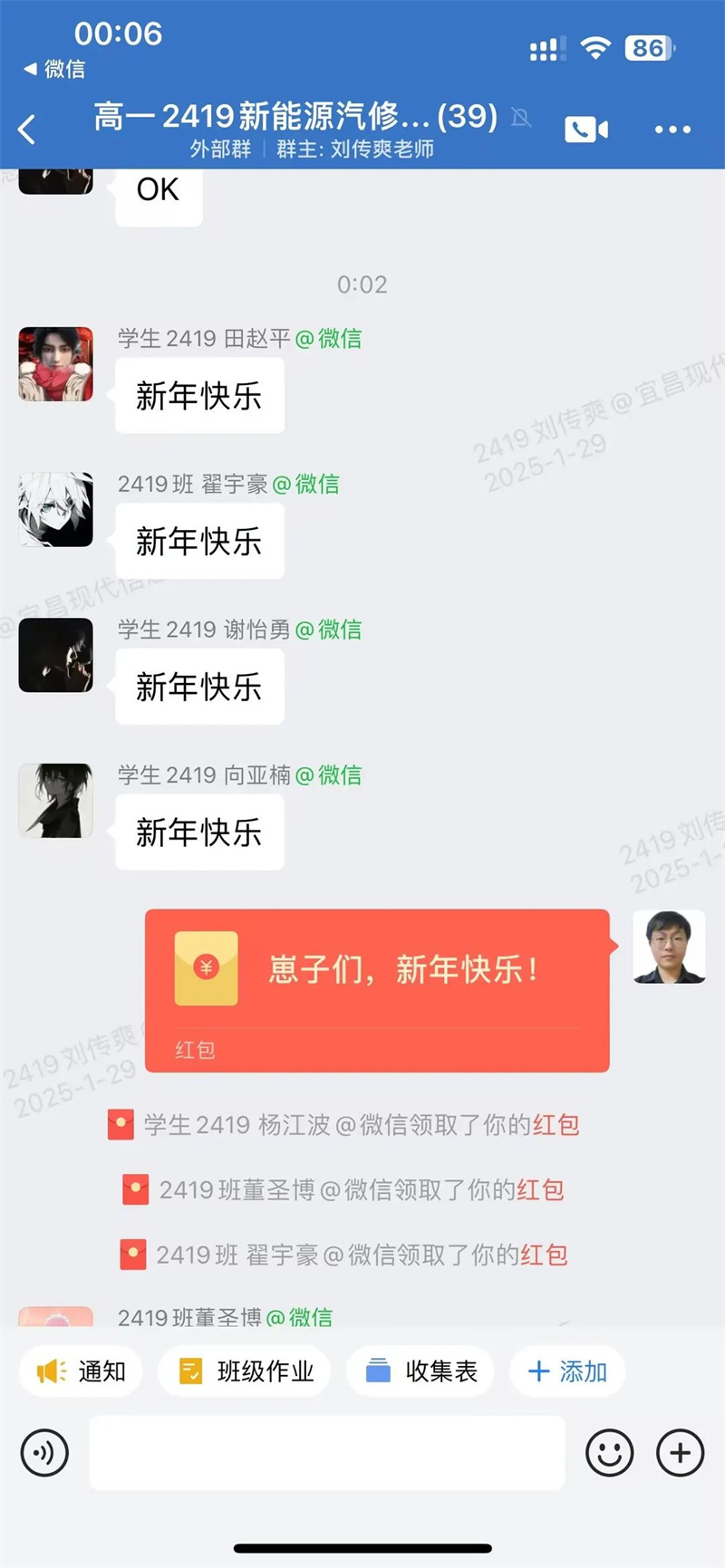Open the 通知 notice shortcut
This screenshot has height=1568, width=725.
82,1371
